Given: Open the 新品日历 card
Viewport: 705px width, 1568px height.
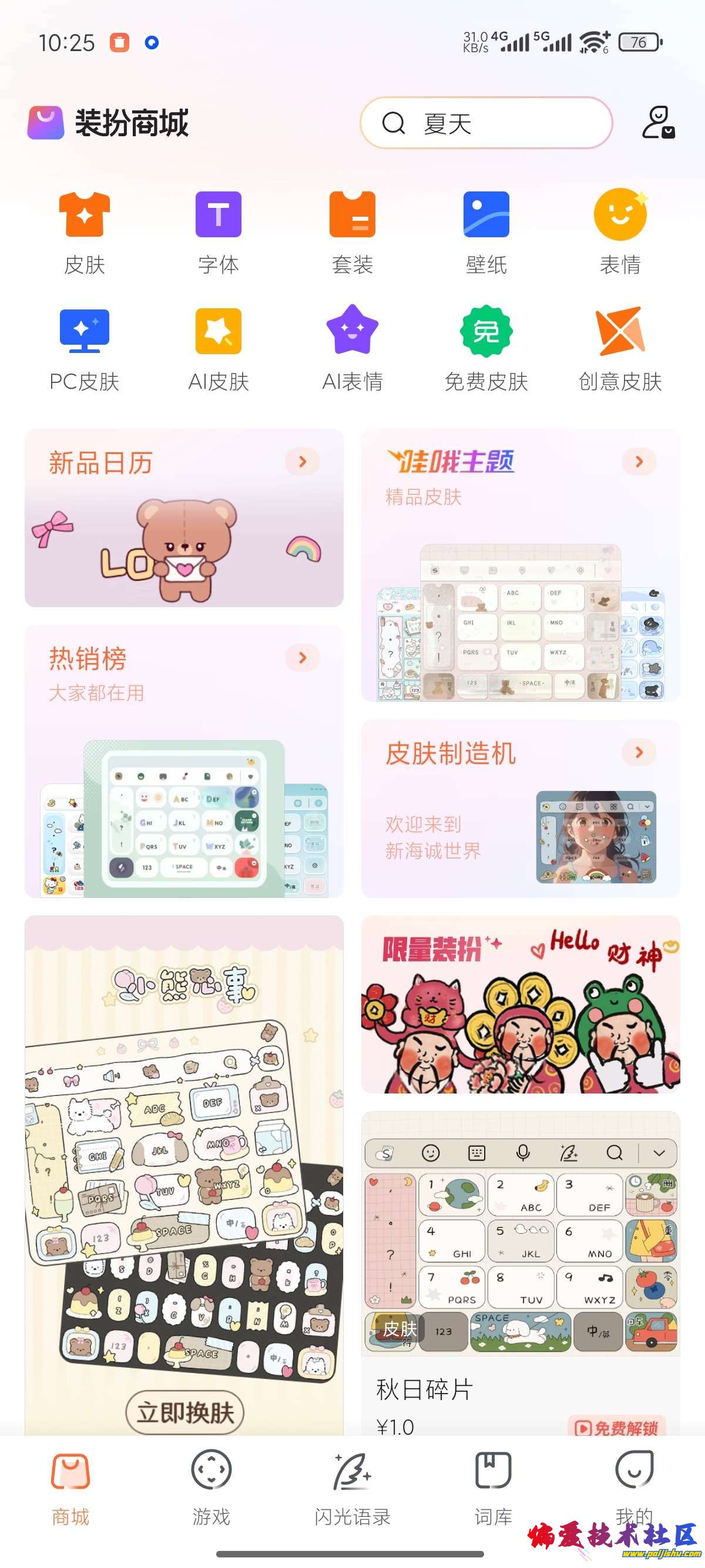Looking at the screenshot, I should 184,517.
